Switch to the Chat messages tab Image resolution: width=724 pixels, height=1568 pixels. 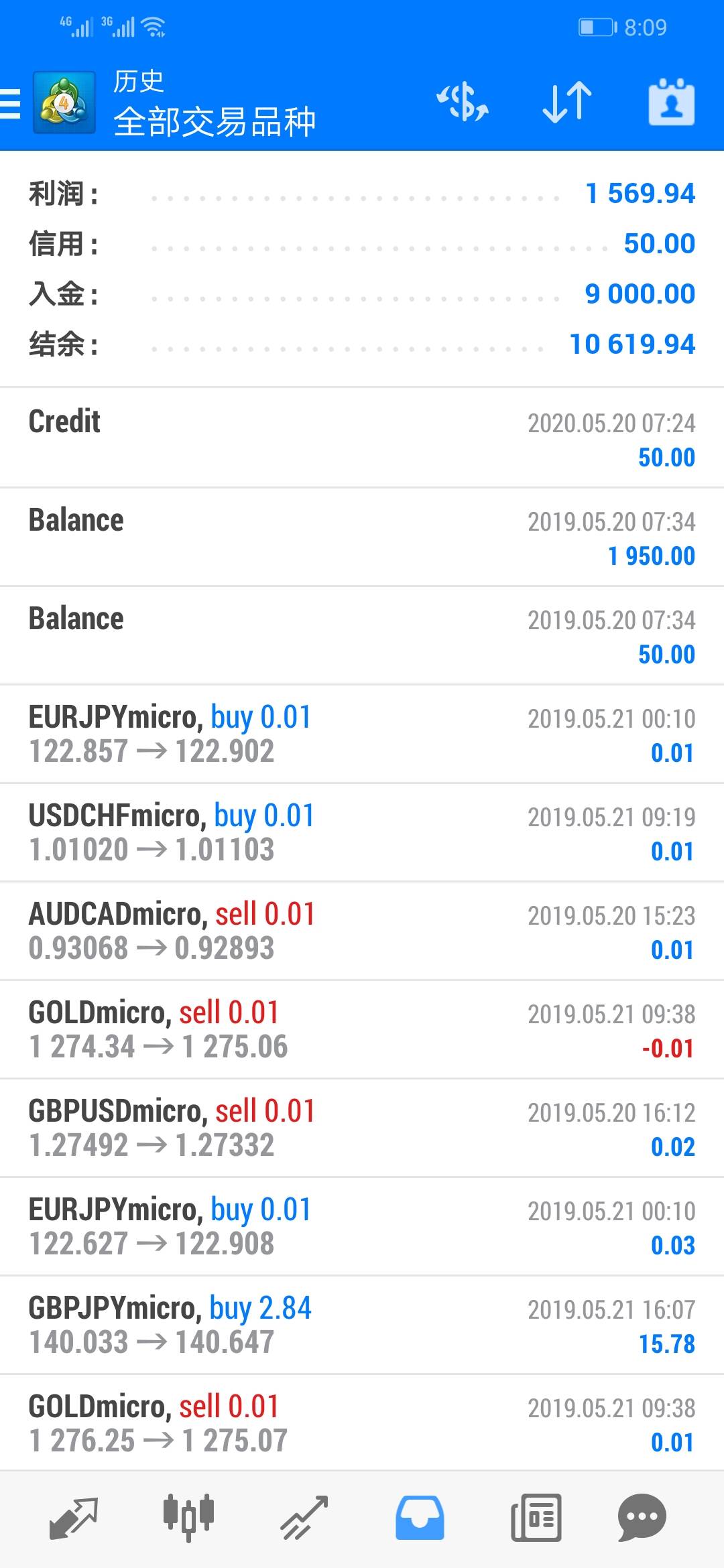point(642,1518)
